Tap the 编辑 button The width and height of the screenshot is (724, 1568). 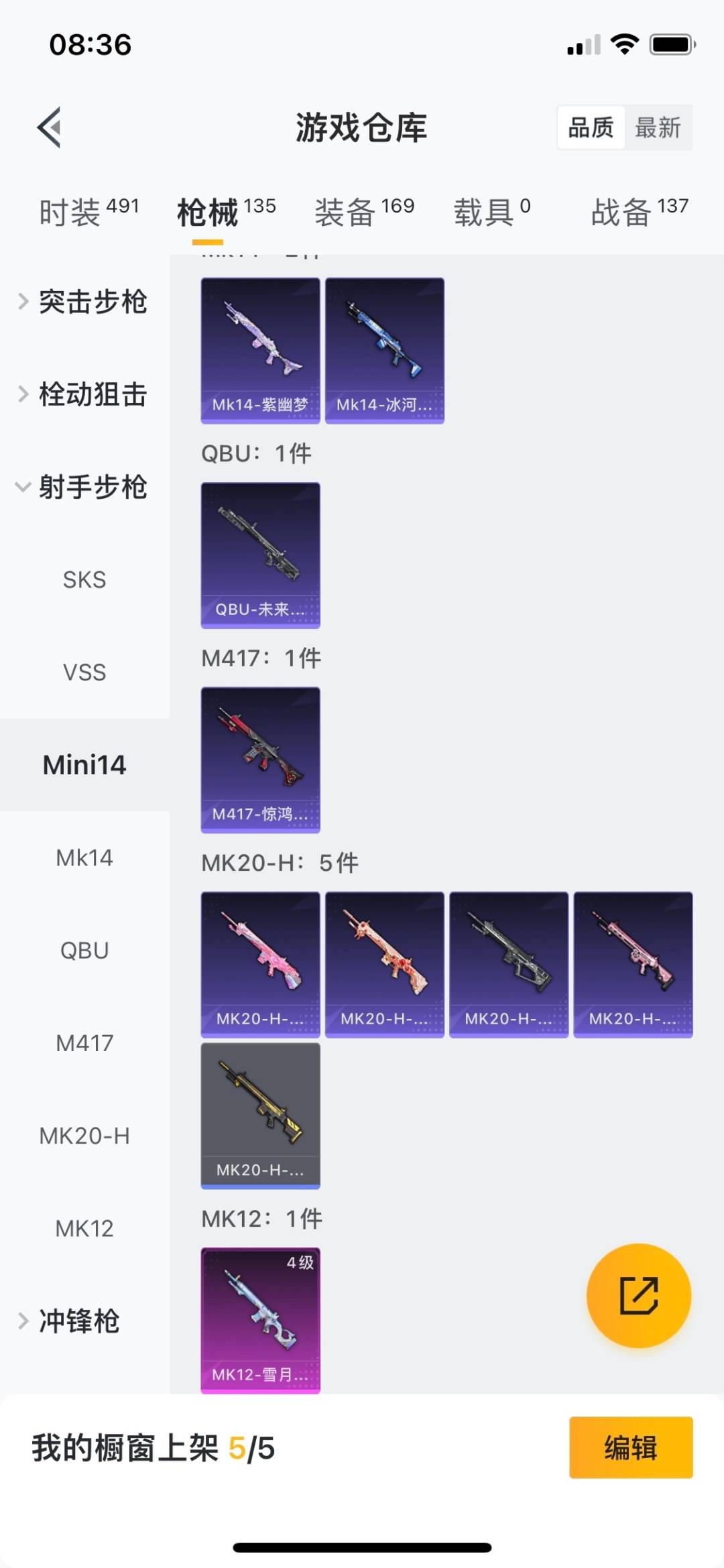coord(630,1448)
